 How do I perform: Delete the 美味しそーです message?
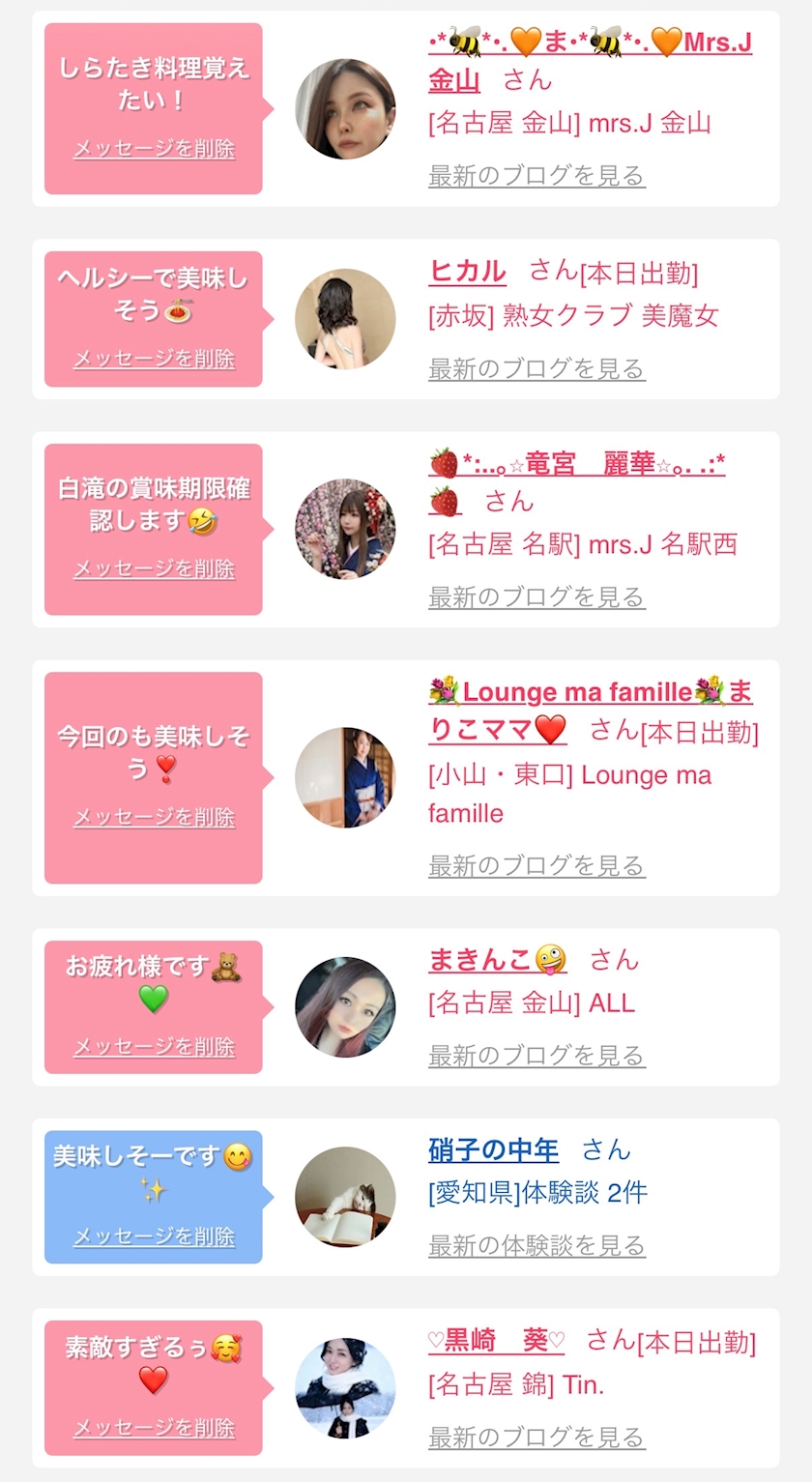(x=154, y=1236)
